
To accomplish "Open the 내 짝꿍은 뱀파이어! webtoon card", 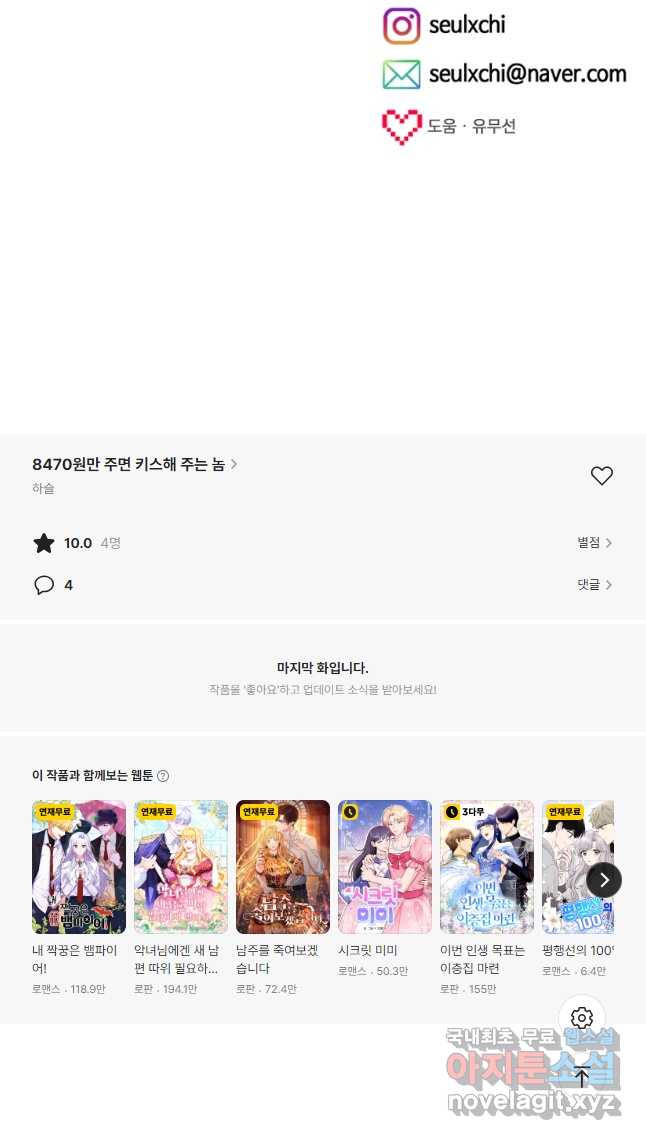I will (78, 898).
